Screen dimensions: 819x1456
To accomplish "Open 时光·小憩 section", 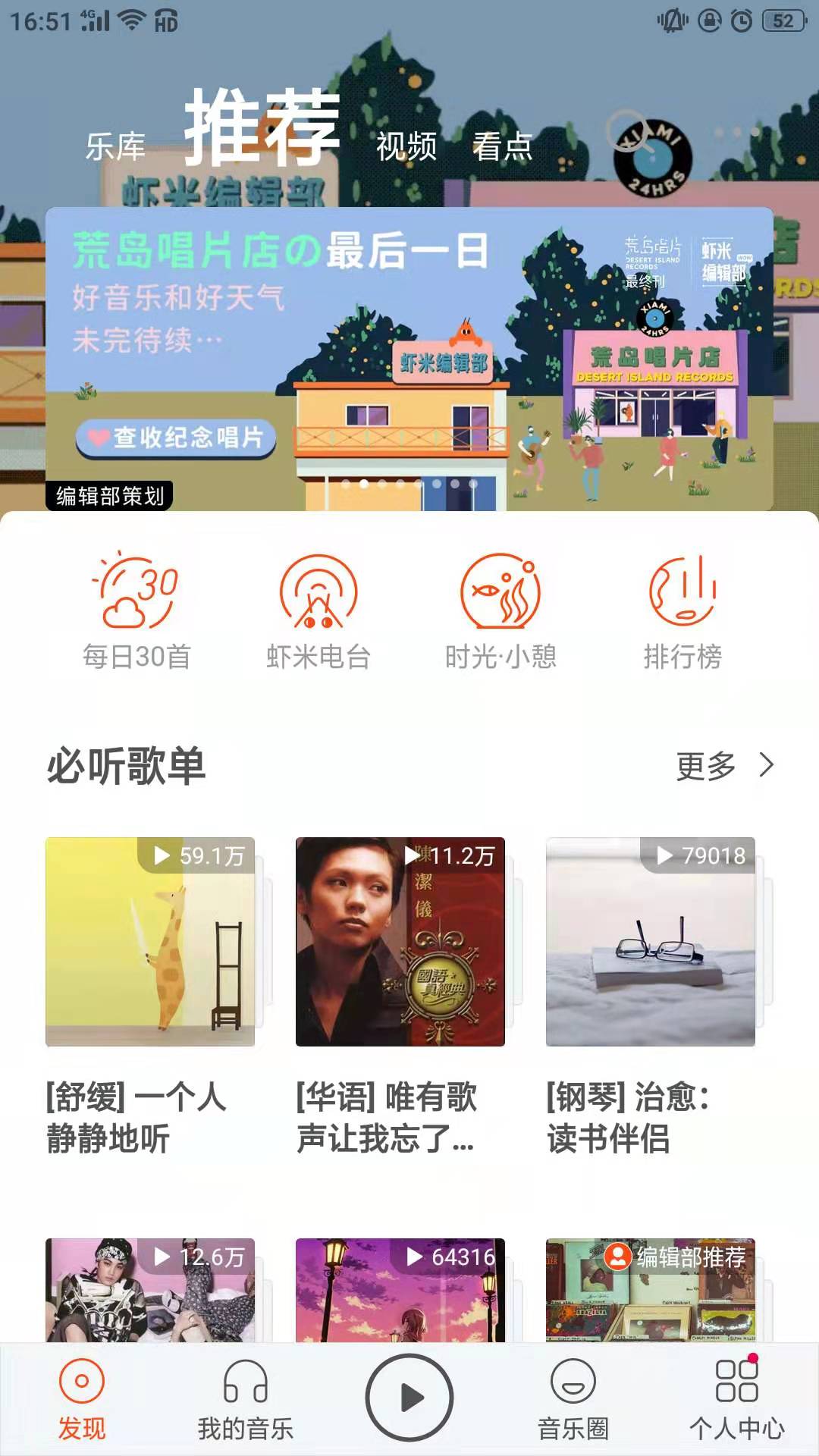I will [x=500, y=611].
